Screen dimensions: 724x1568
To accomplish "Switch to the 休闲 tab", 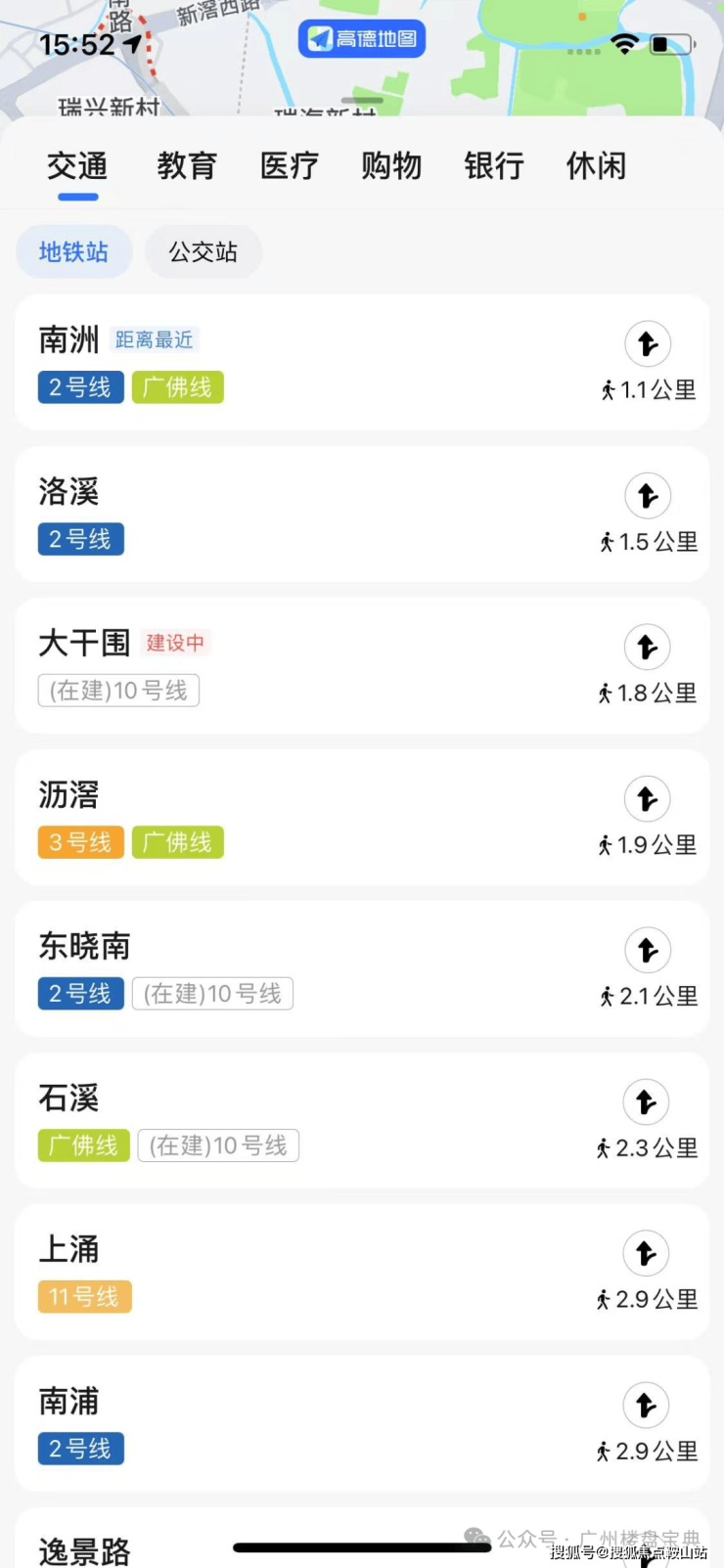I will coord(596,166).
